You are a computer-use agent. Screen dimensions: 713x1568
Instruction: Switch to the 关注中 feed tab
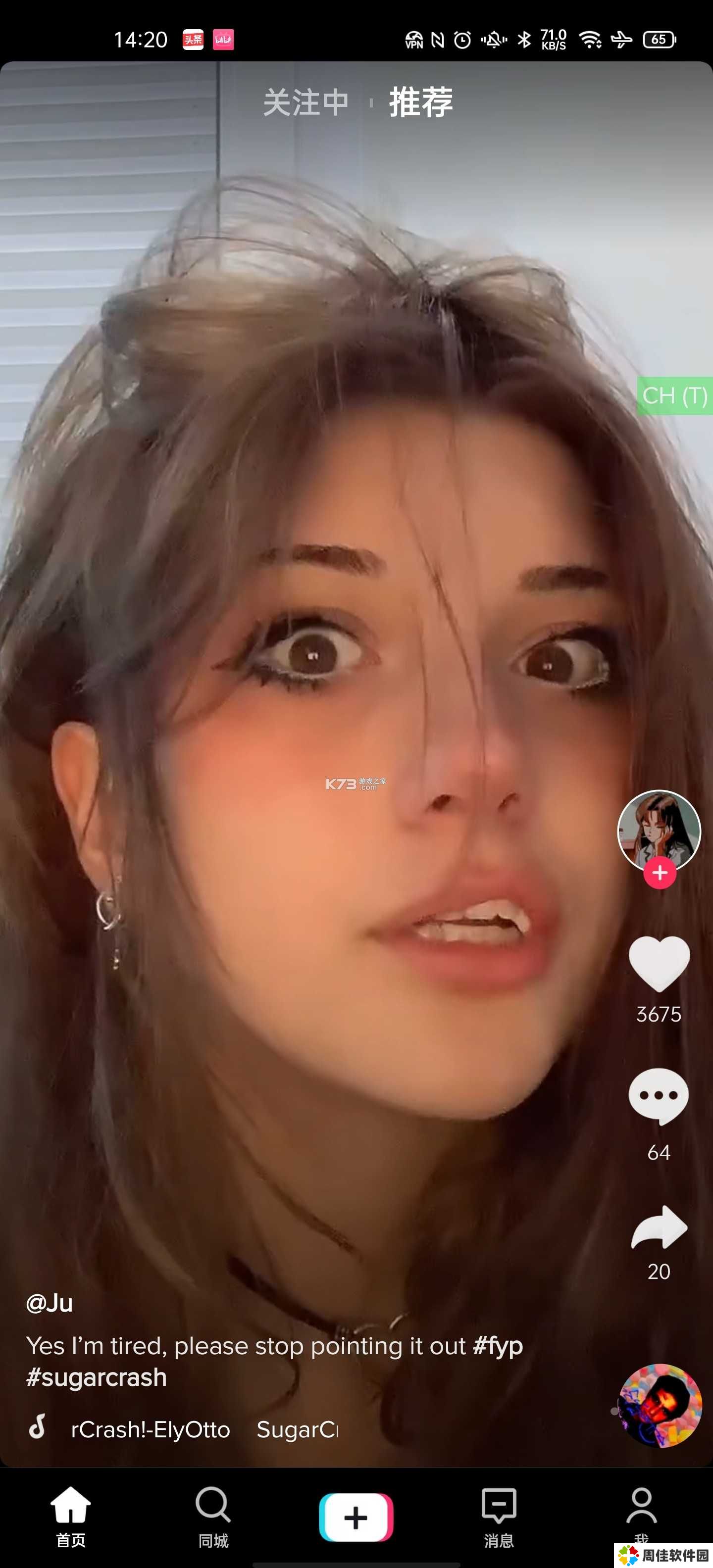click(x=306, y=102)
